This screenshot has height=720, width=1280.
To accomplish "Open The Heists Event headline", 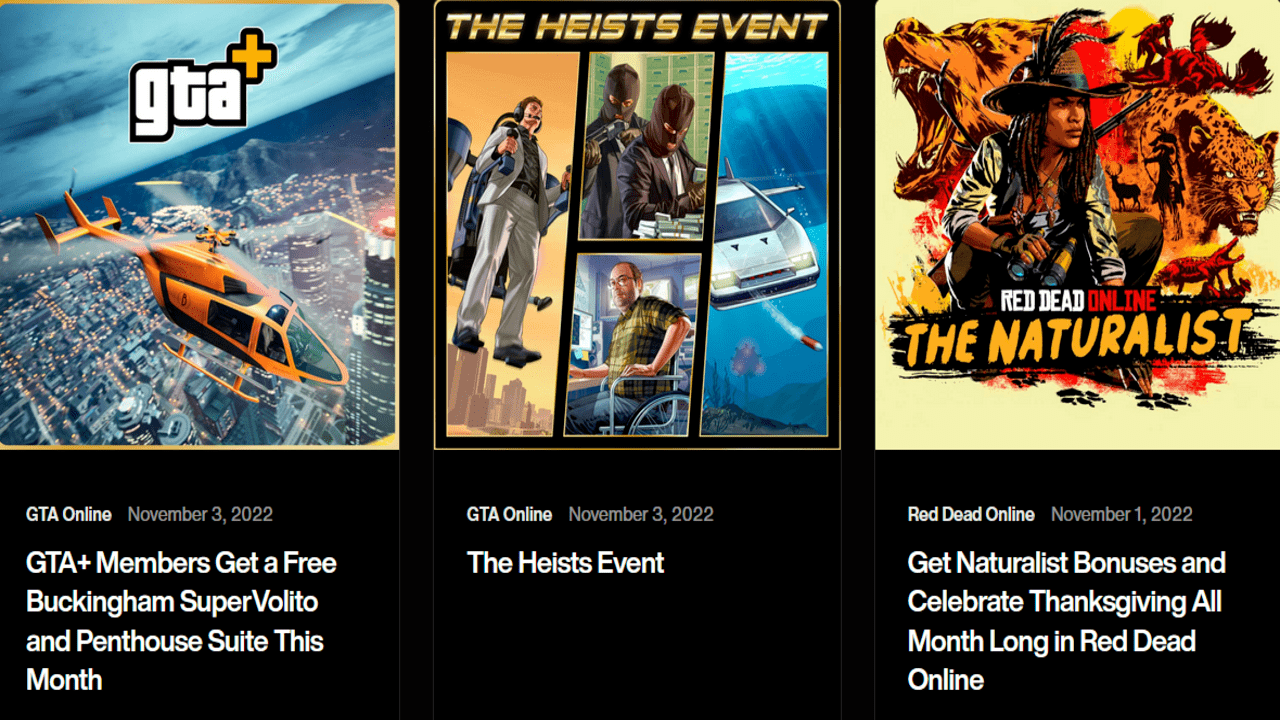I will (565, 563).
